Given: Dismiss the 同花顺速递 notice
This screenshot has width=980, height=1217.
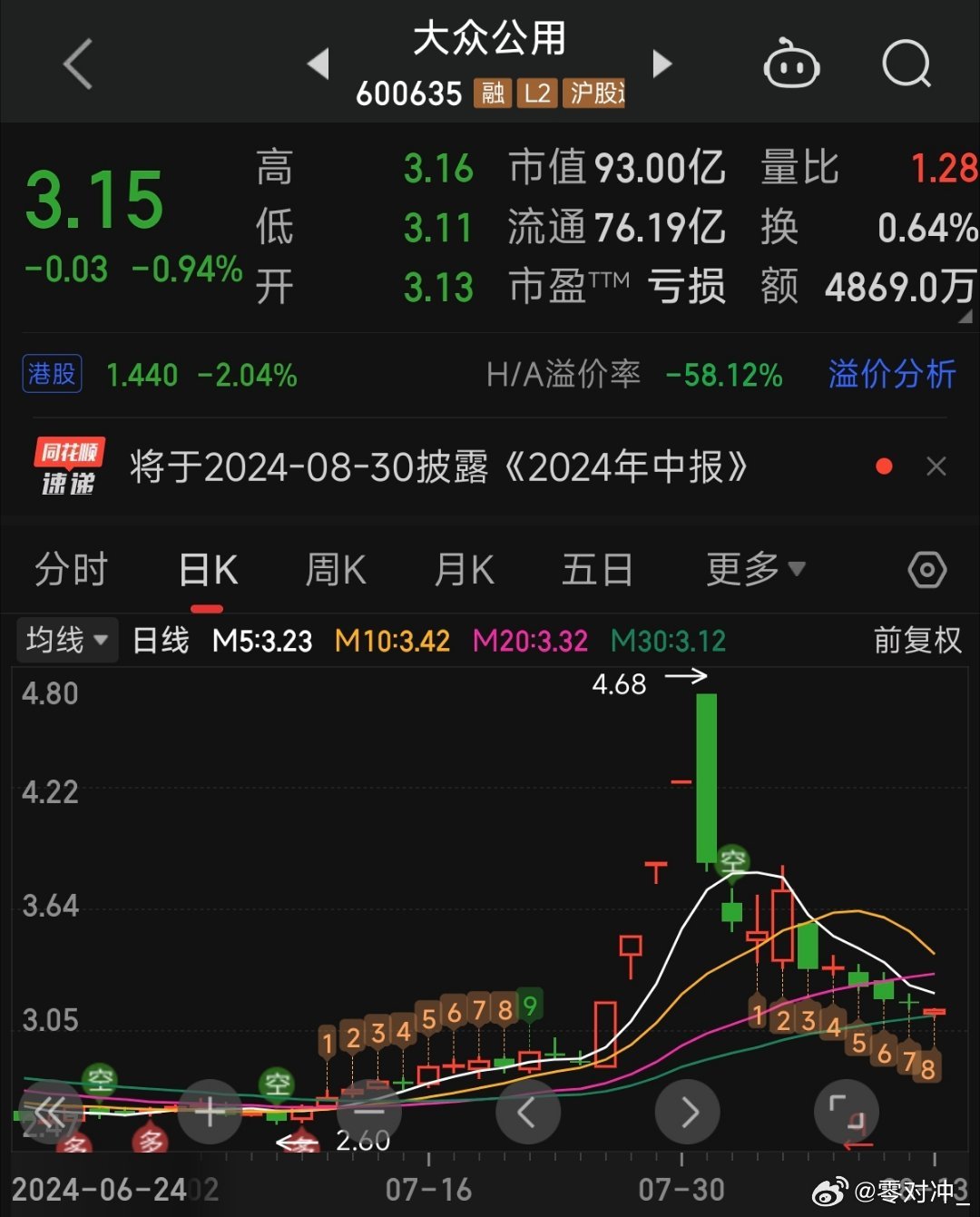Looking at the screenshot, I should click(936, 466).
